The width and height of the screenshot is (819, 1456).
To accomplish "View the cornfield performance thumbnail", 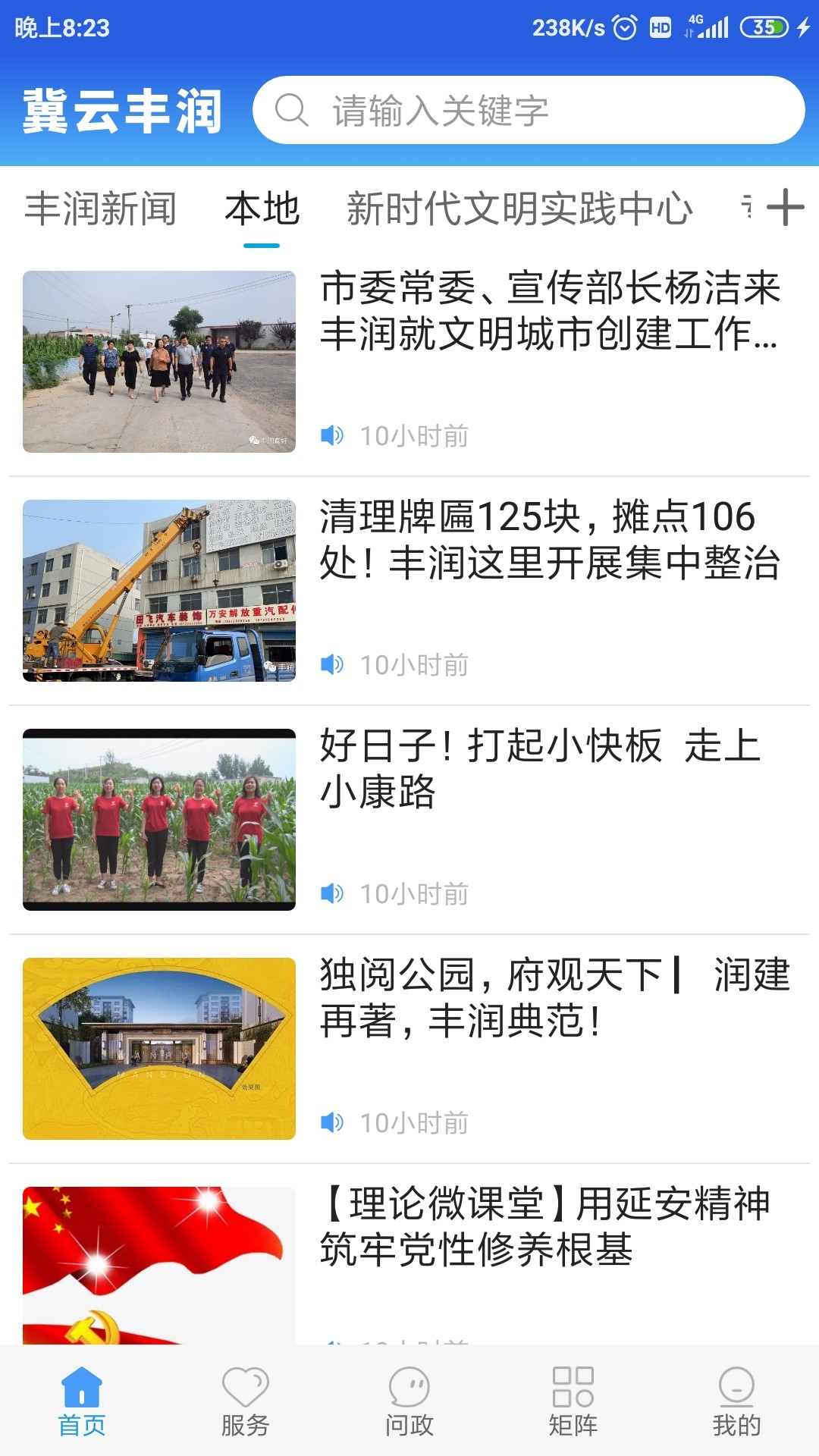I will [159, 817].
